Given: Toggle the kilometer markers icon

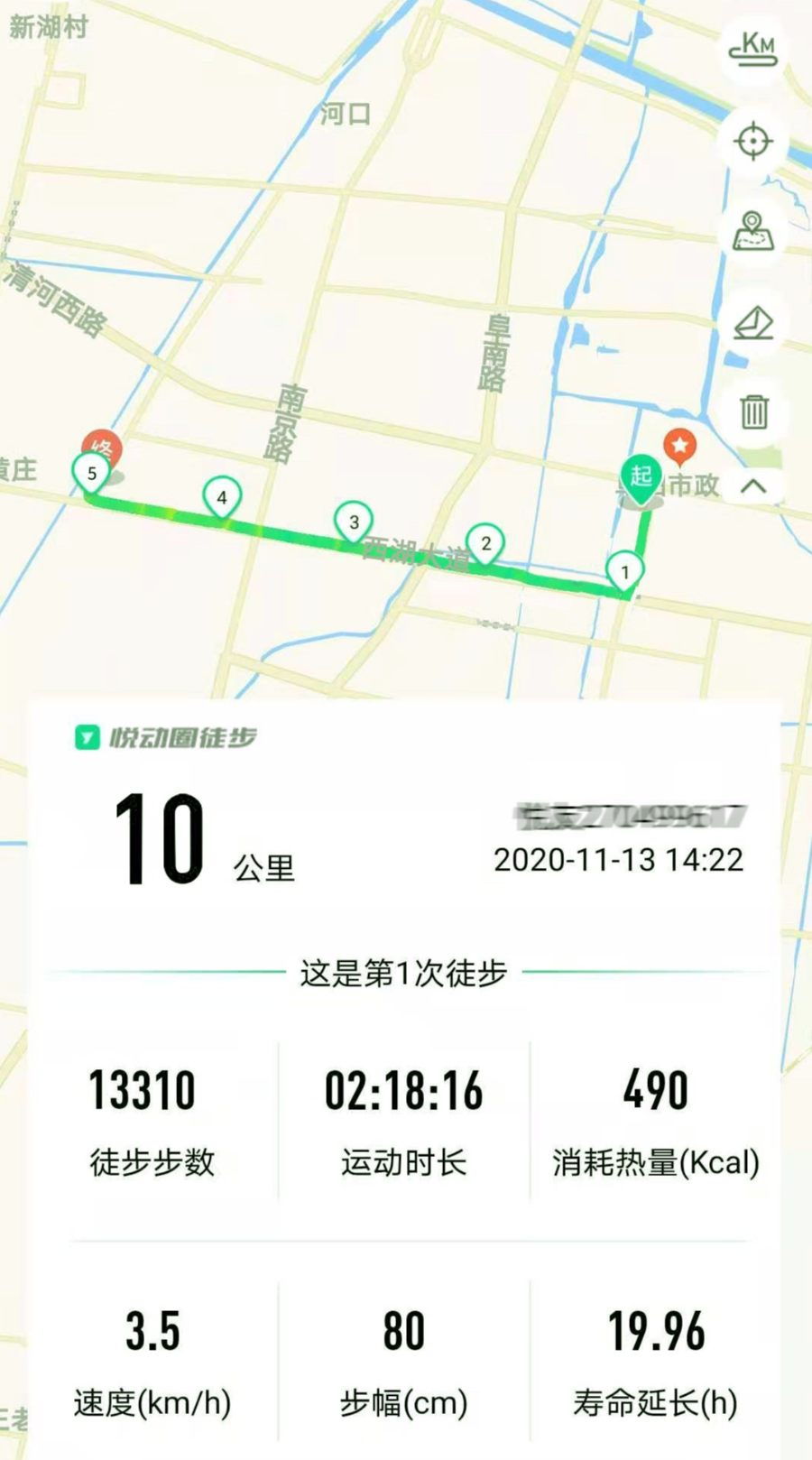Looking at the screenshot, I should point(753,50).
